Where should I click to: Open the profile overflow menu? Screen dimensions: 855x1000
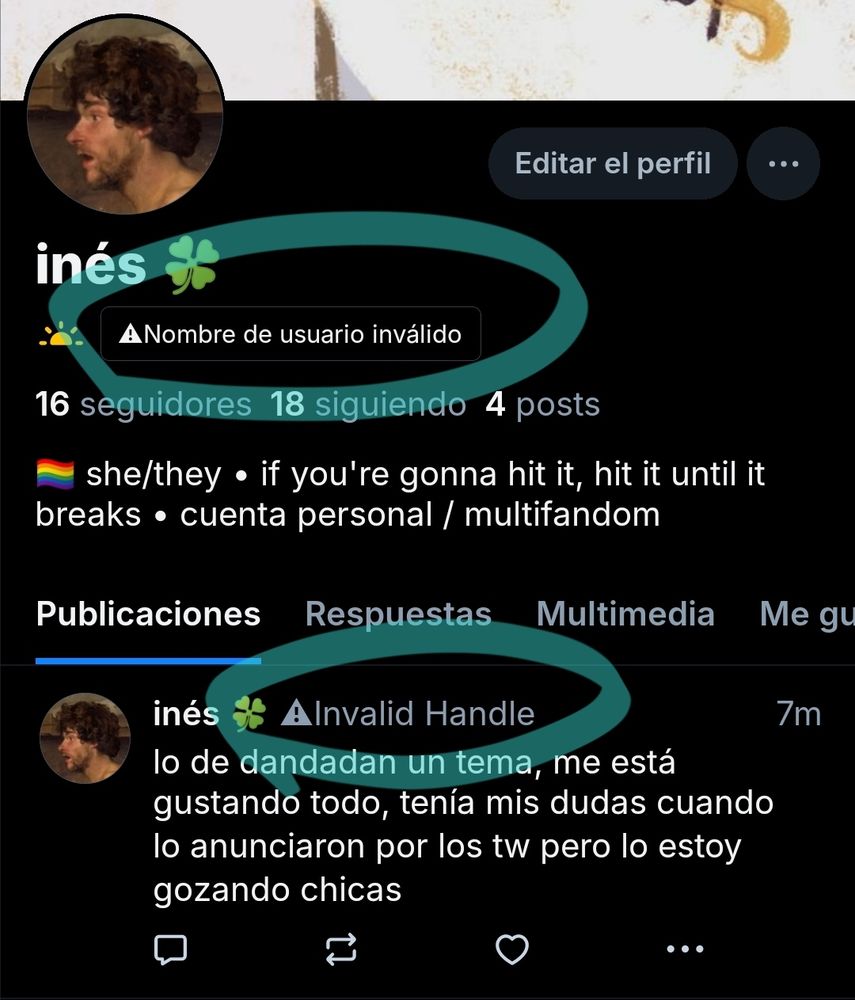pos(783,164)
